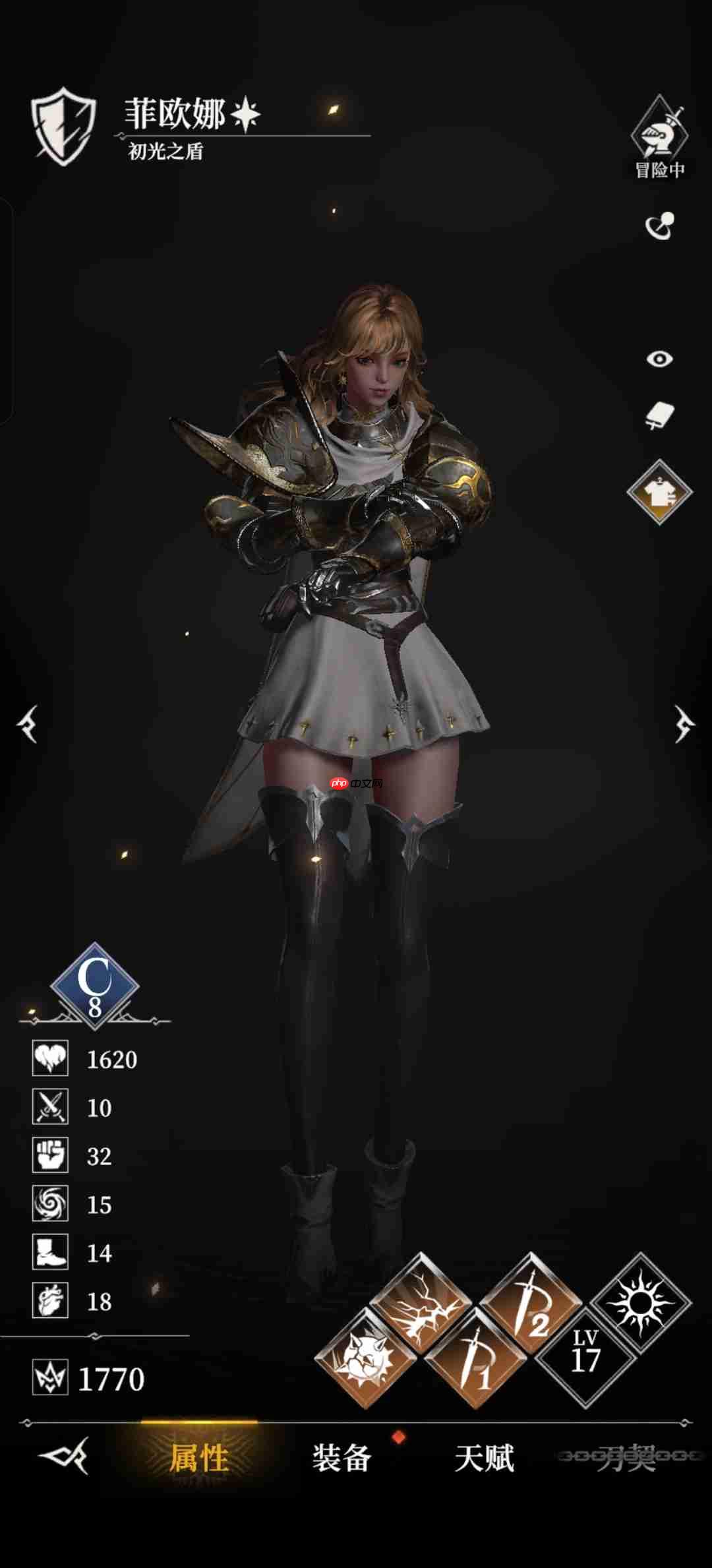Viewport: 712px width, 1568px height.
Task: Open the outfit shirt icon
Action: (659, 492)
